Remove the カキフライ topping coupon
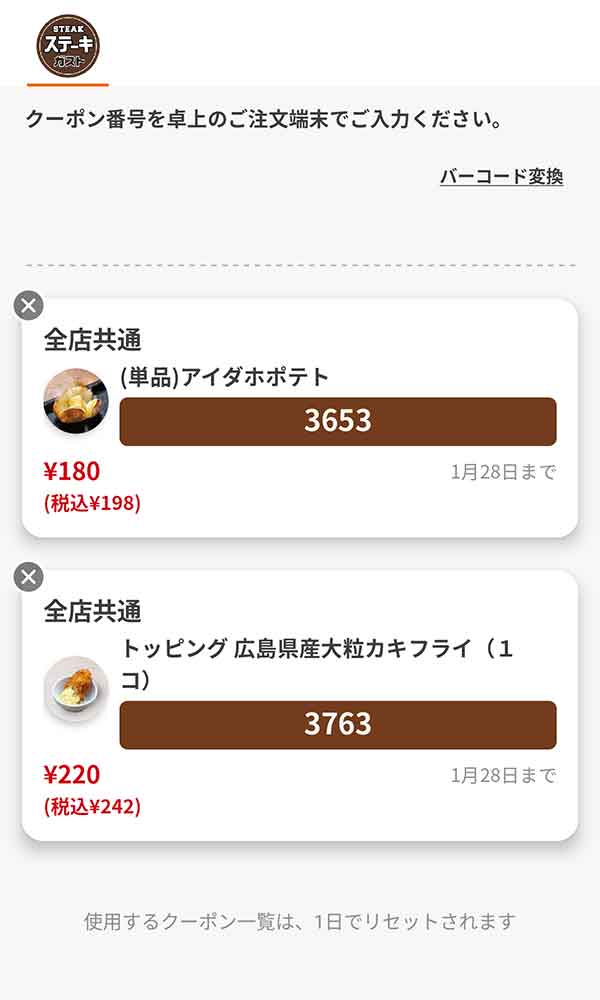 click(x=29, y=577)
